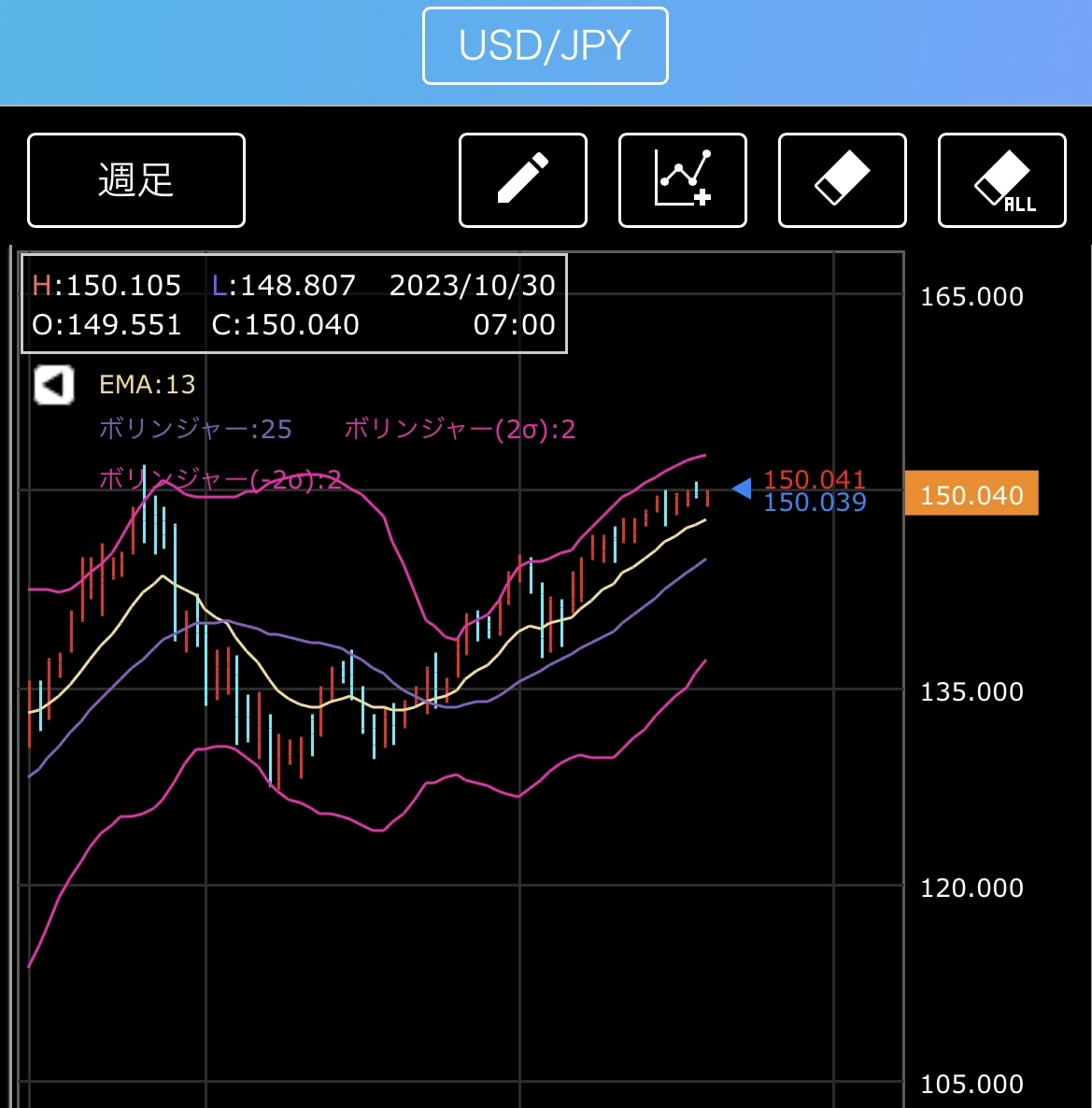Select the single eraser tool
Image resolution: width=1092 pixels, height=1108 pixels.
(x=843, y=180)
